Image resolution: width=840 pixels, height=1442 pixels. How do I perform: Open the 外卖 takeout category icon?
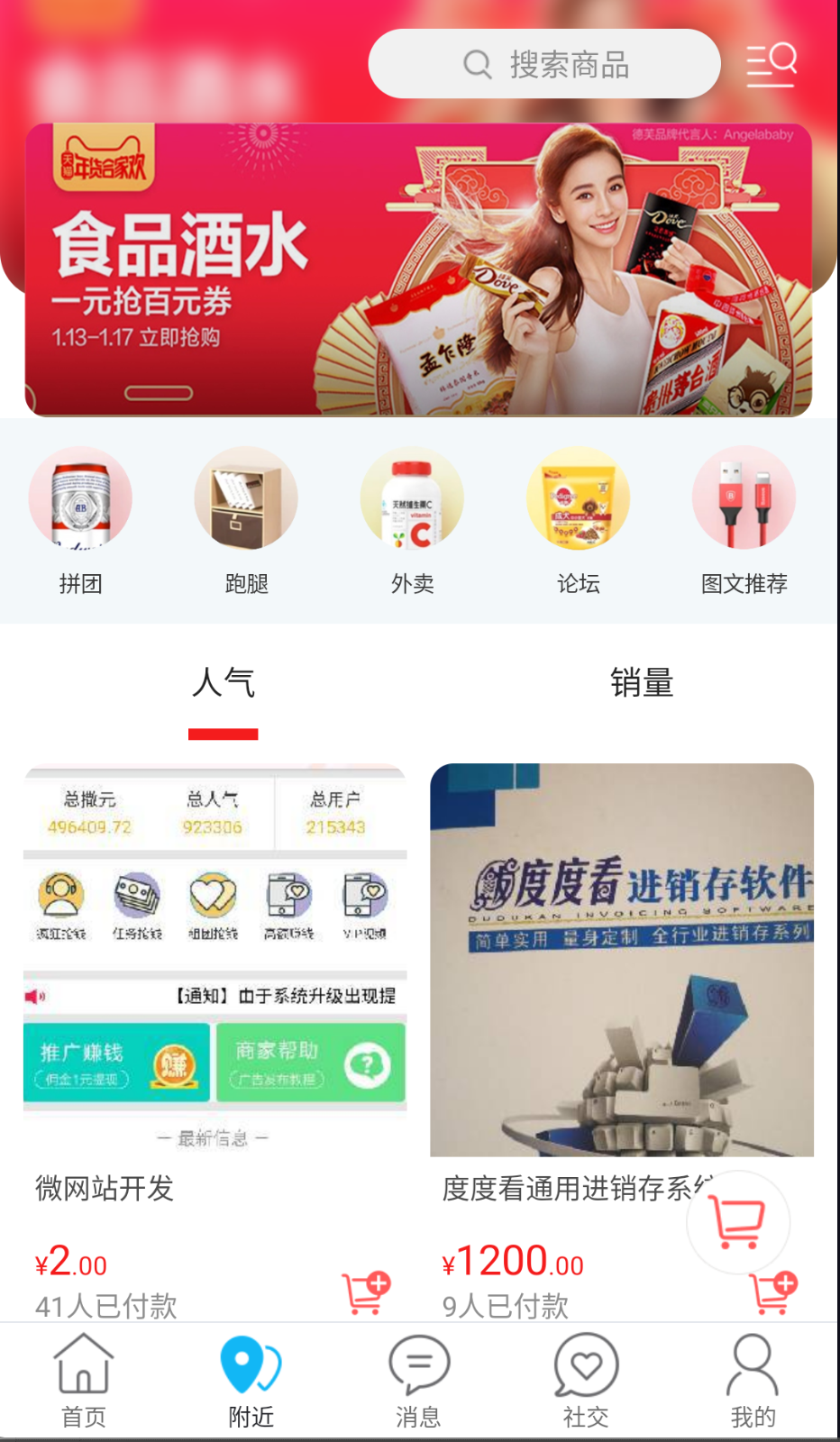pos(412,498)
